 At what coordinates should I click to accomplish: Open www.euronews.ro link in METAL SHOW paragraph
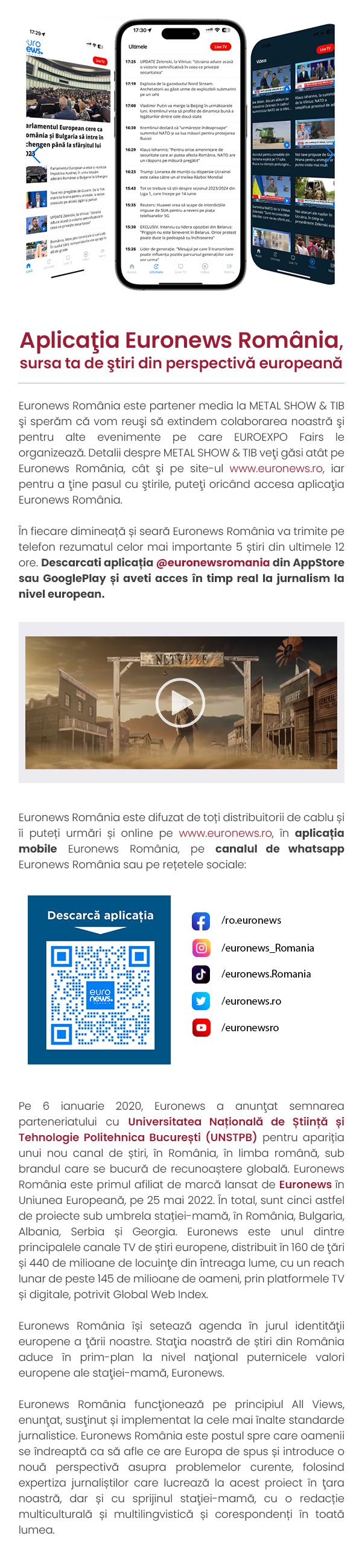click(276, 469)
